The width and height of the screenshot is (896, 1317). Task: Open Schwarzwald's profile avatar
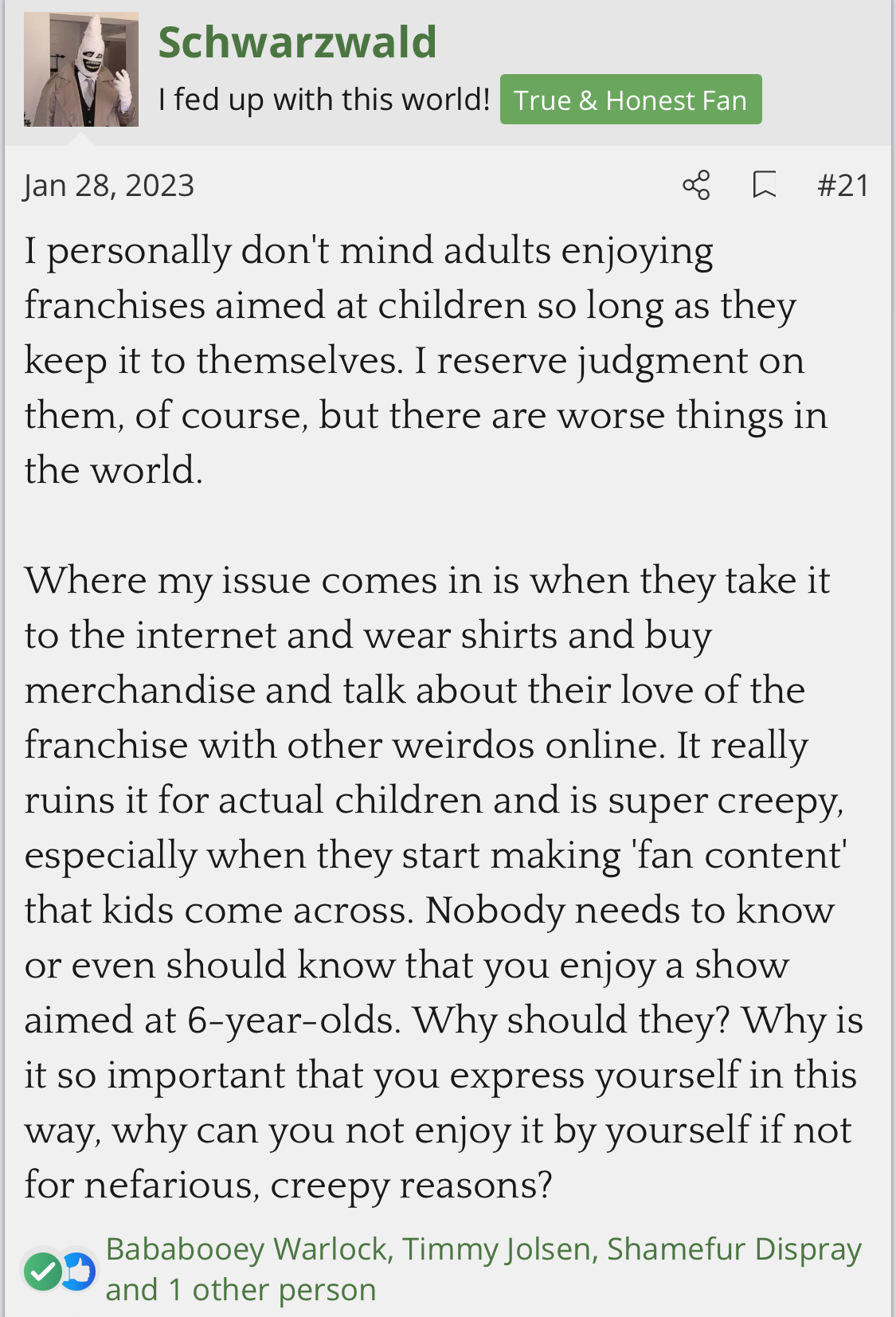(x=80, y=69)
